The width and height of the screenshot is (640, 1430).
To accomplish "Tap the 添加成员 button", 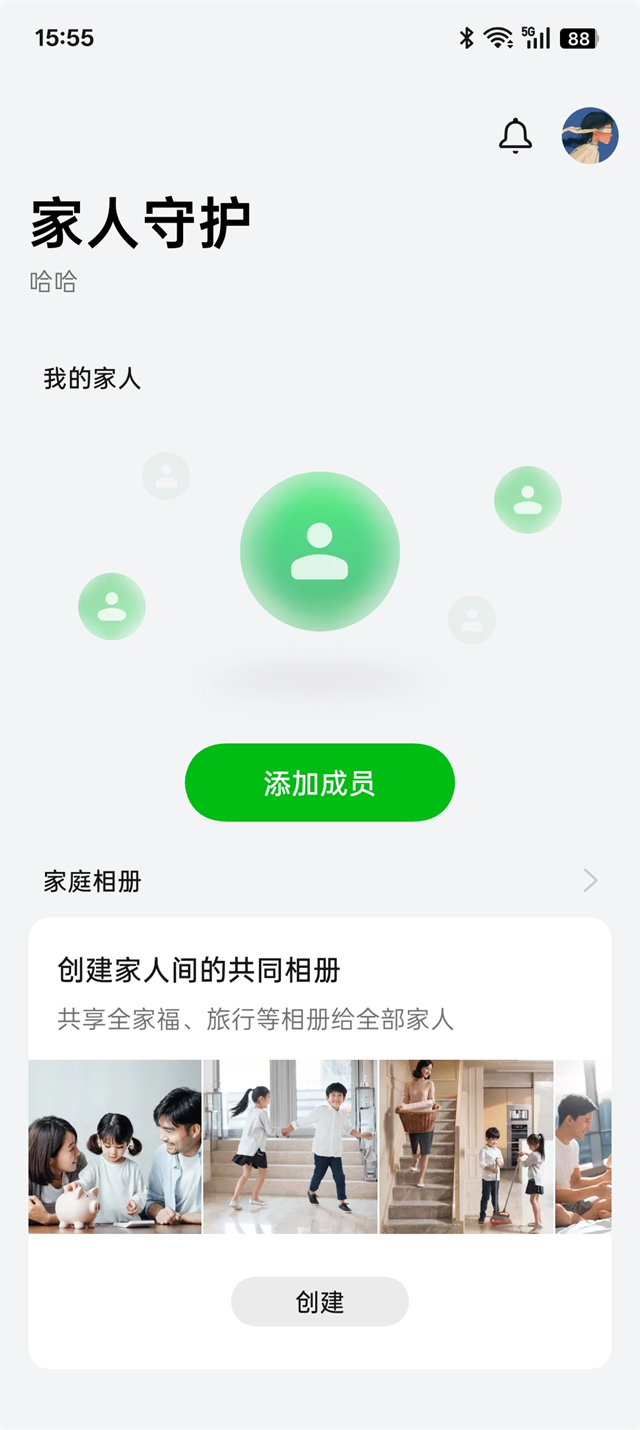I will coord(320,783).
